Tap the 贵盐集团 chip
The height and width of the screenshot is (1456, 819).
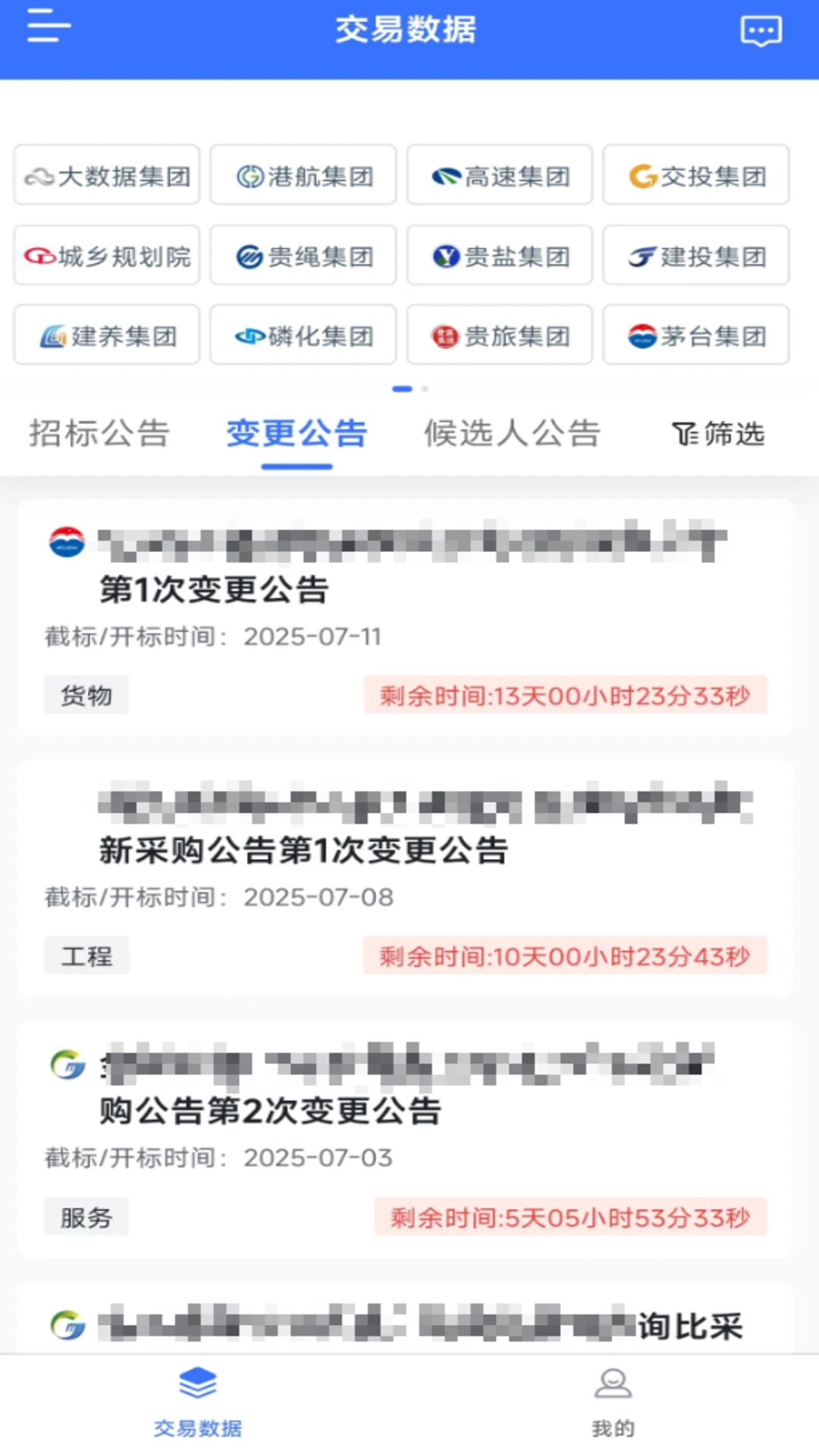point(500,256)
